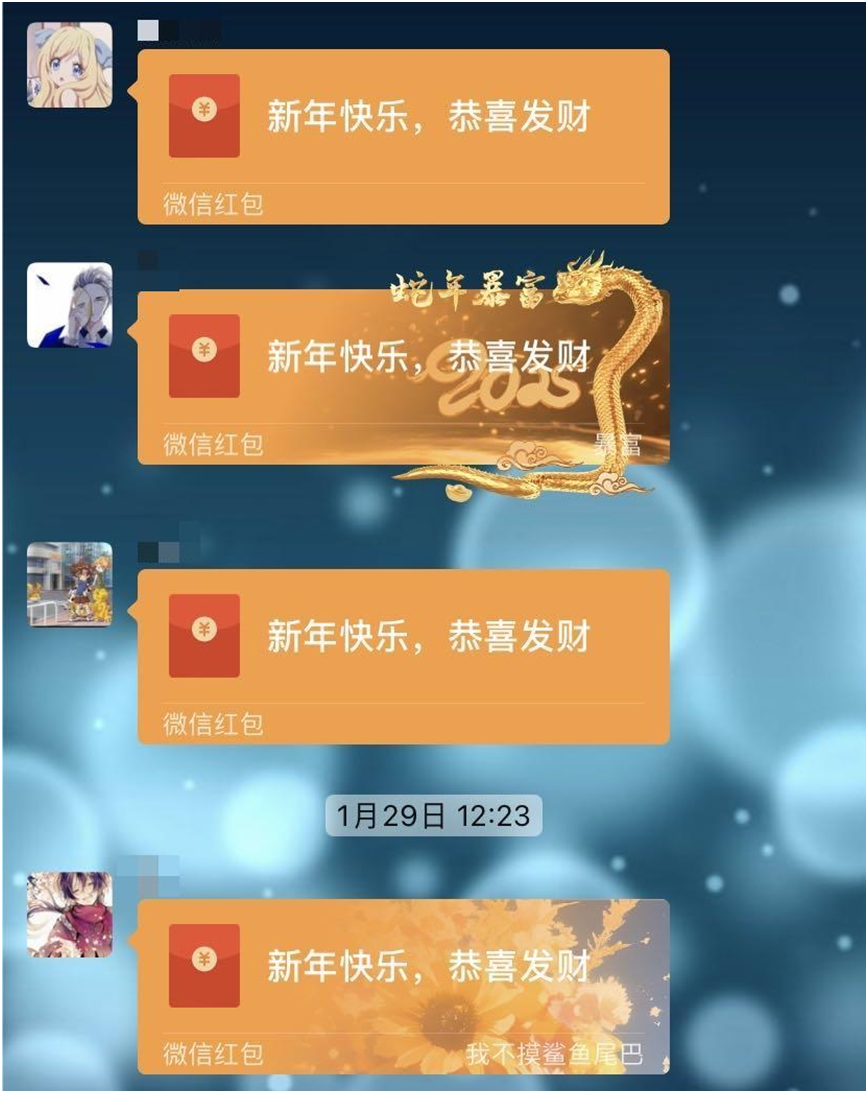Open the red packet labeled 我不摸鲨鱼尾巴

pyautogui.click(x=402, y=985)
